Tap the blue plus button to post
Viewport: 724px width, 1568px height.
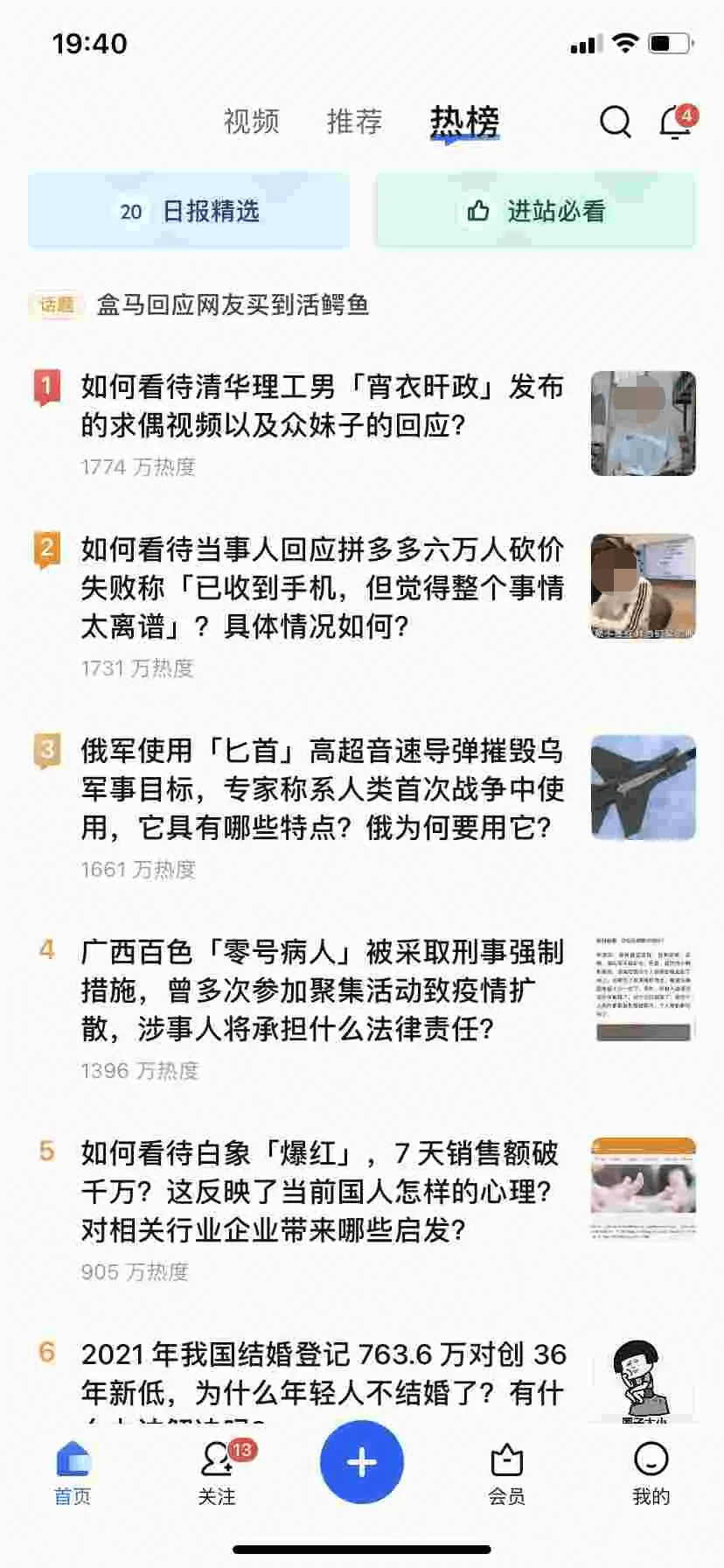[x=362, y=1462]
